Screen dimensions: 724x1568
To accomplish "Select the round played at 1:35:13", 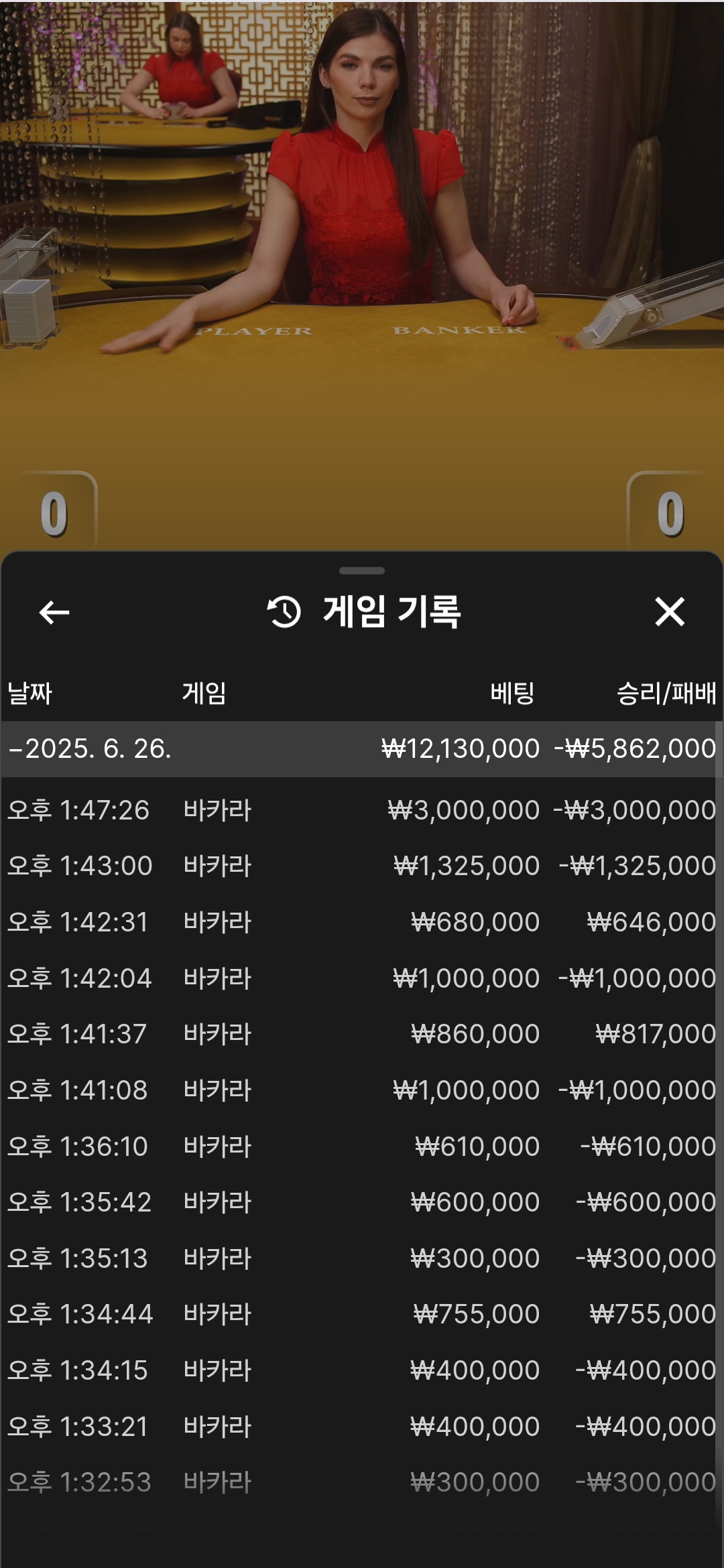I will pyautogui.click(x=362, y=1258).
